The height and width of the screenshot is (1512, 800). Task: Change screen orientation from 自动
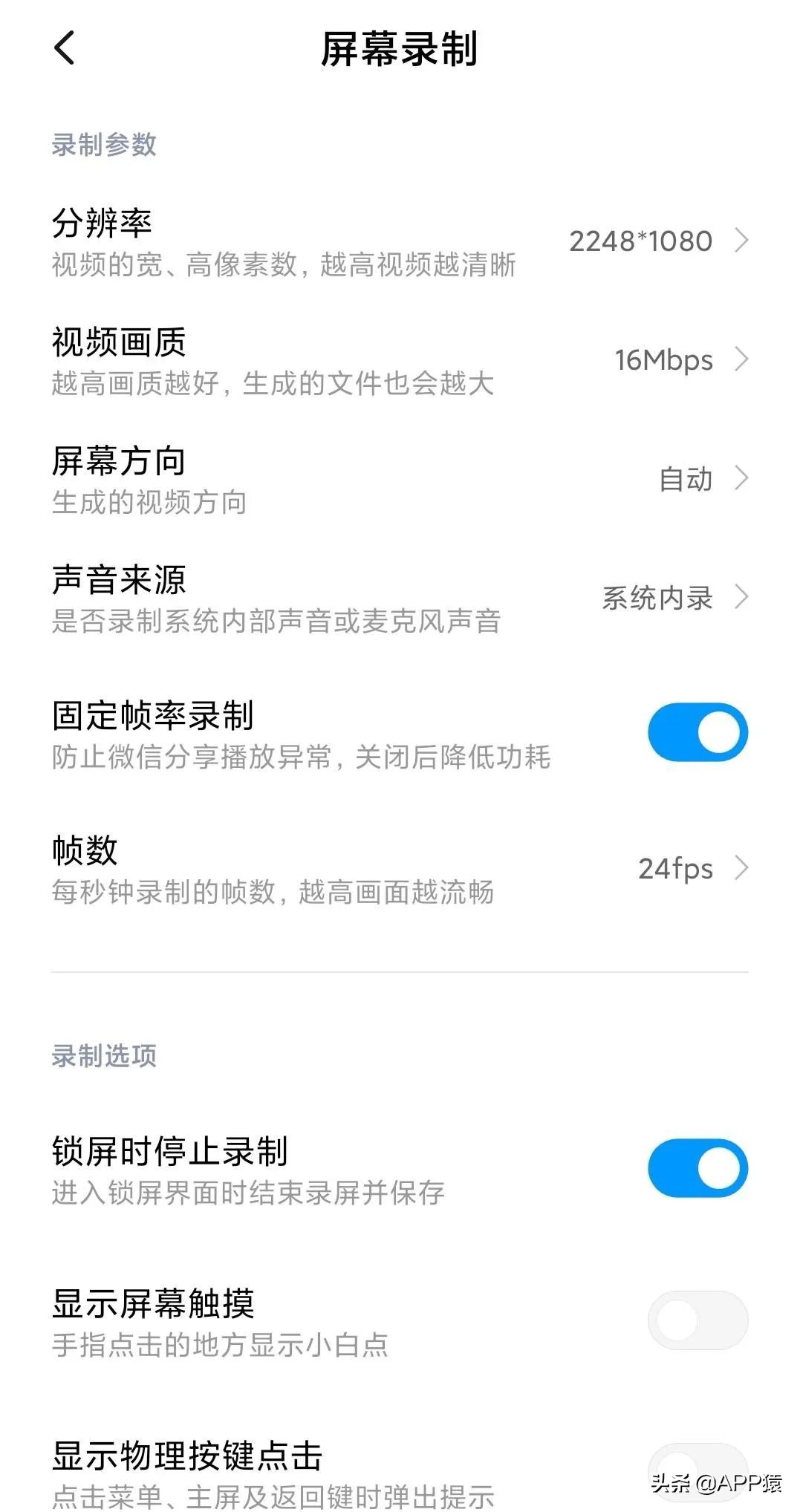687,480
